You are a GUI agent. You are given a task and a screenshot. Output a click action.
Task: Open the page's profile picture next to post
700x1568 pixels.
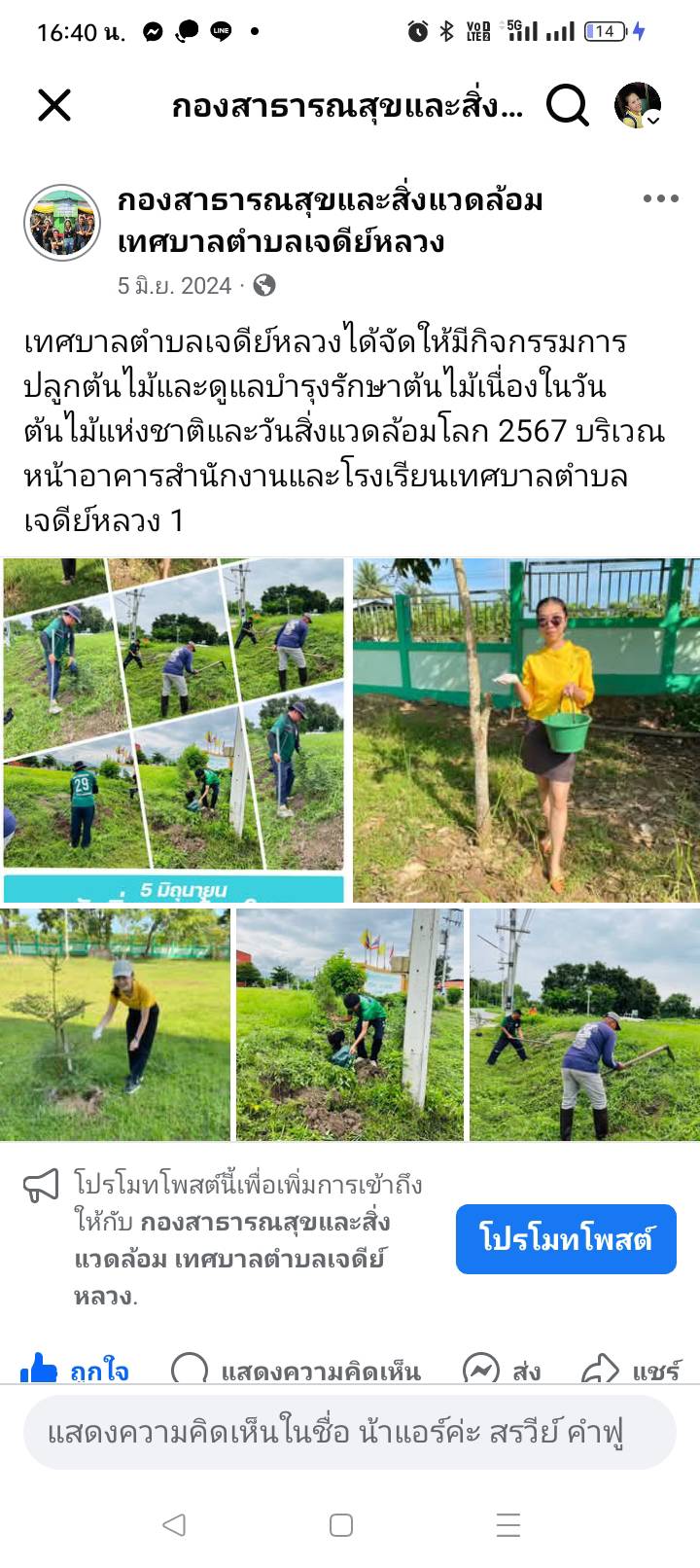pyautogui.click(x=62, y=223)
